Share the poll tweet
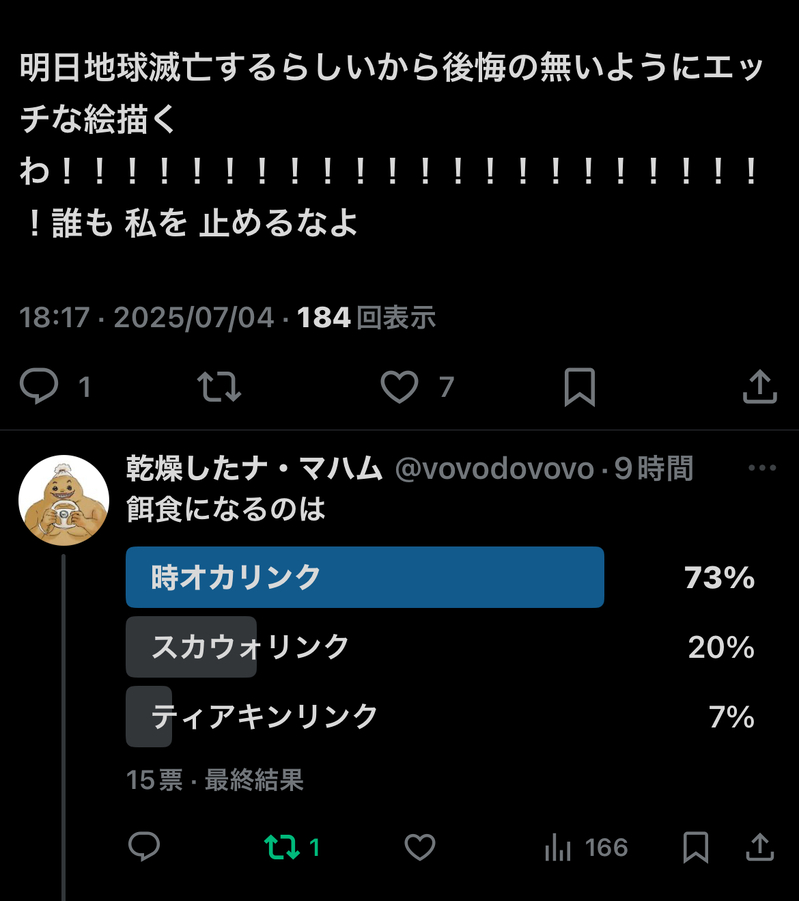The height and width of the screenshot is (901, 799). point(760,848)
